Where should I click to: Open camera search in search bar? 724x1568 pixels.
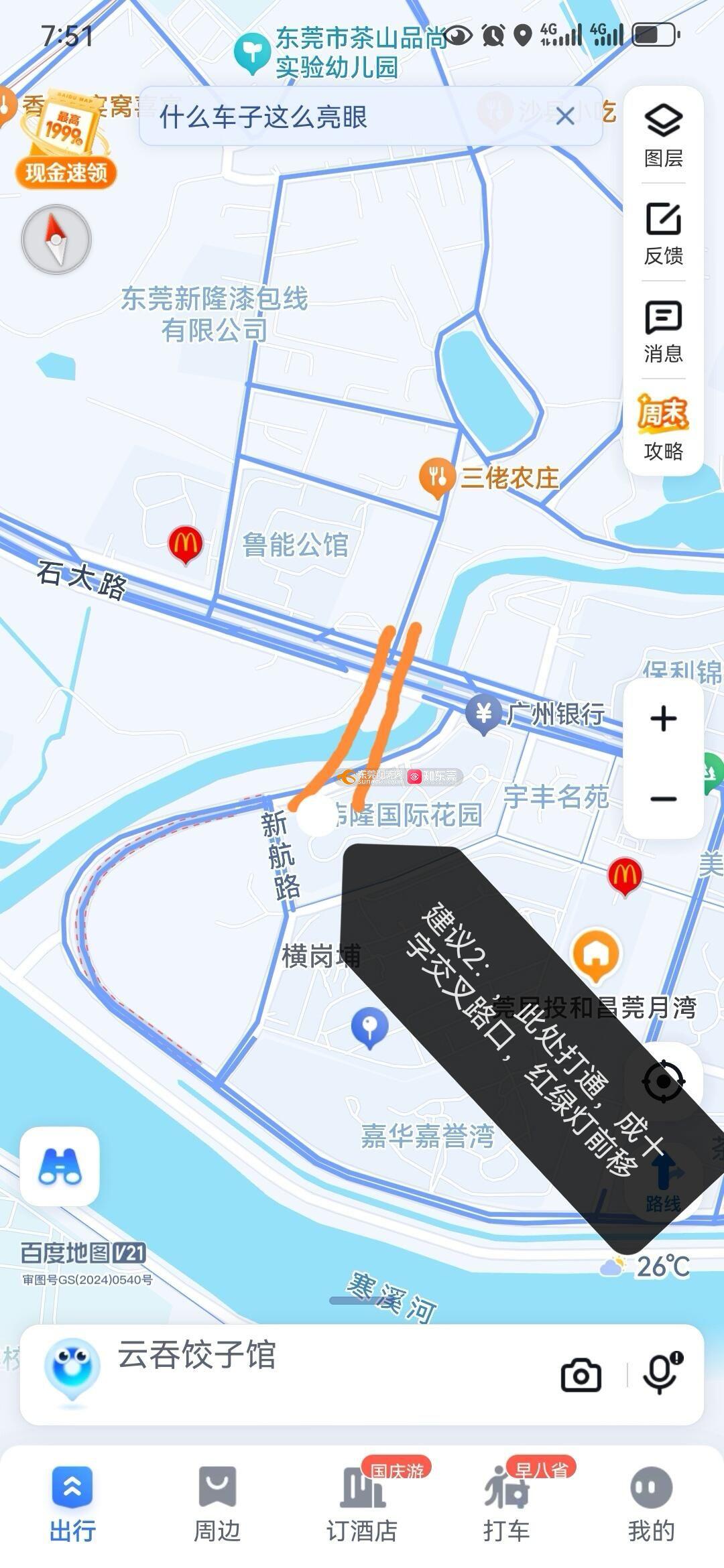click(x=581, y=1375)
